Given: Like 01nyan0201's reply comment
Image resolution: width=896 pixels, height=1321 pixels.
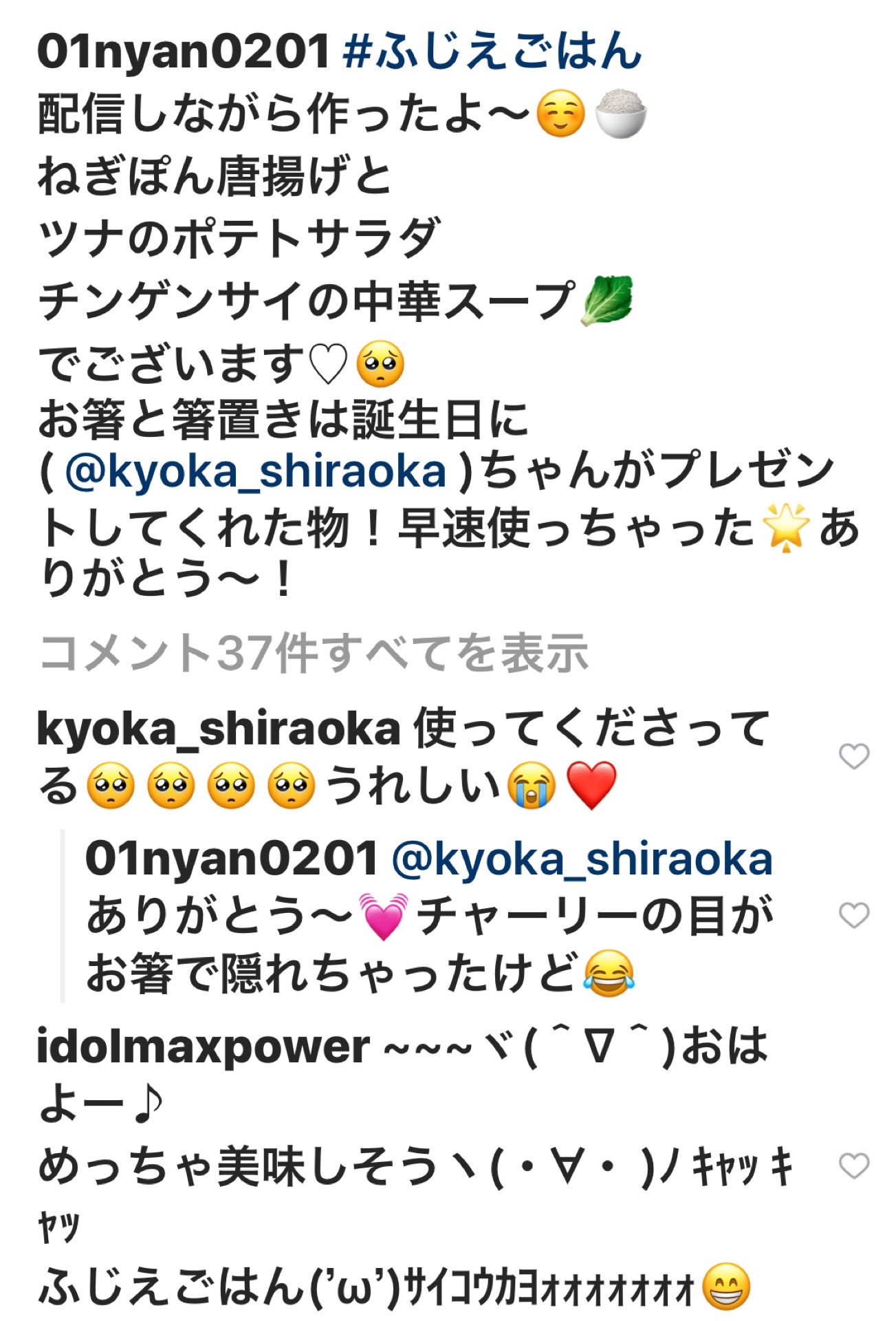Looking at the screenshot, I should 854,915.
